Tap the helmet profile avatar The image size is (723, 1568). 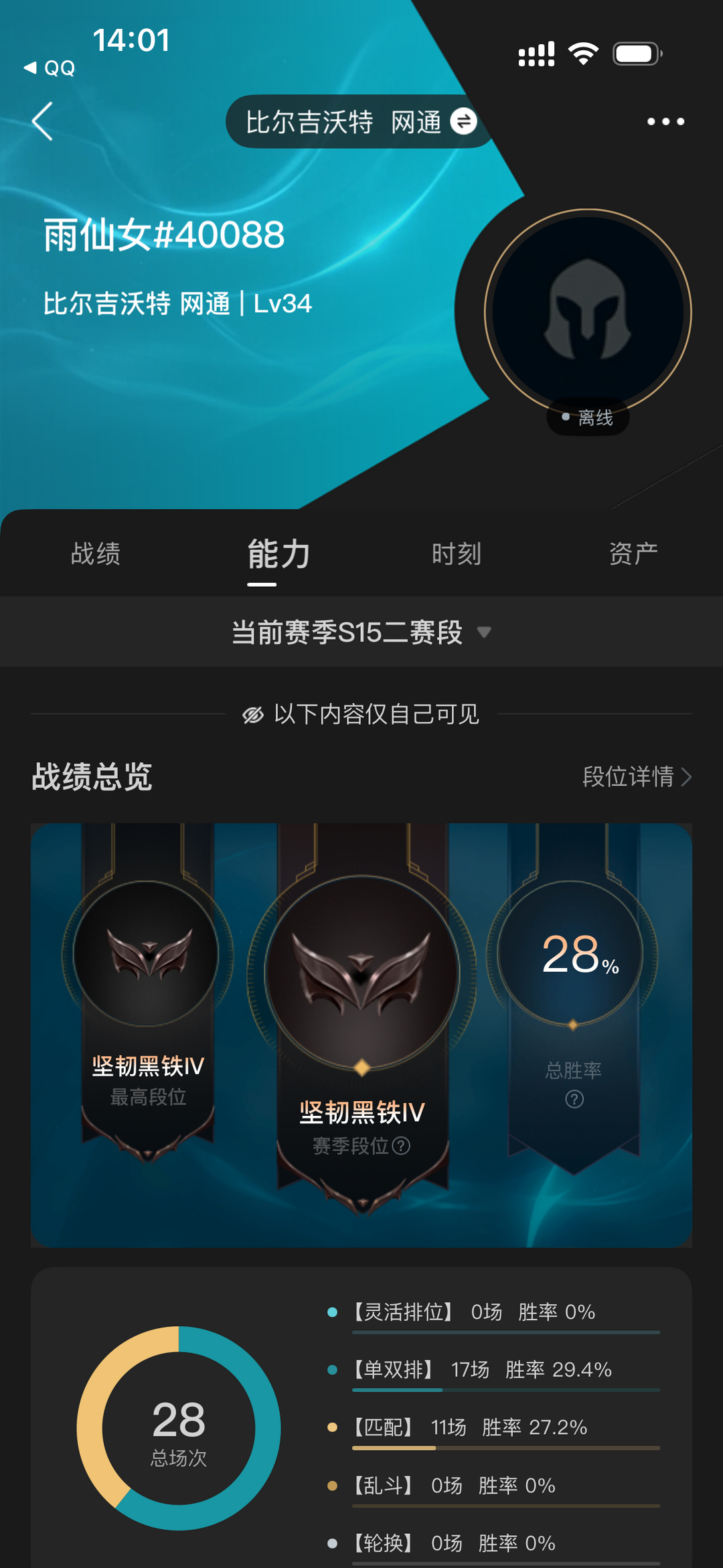click(x=588, y=311)
